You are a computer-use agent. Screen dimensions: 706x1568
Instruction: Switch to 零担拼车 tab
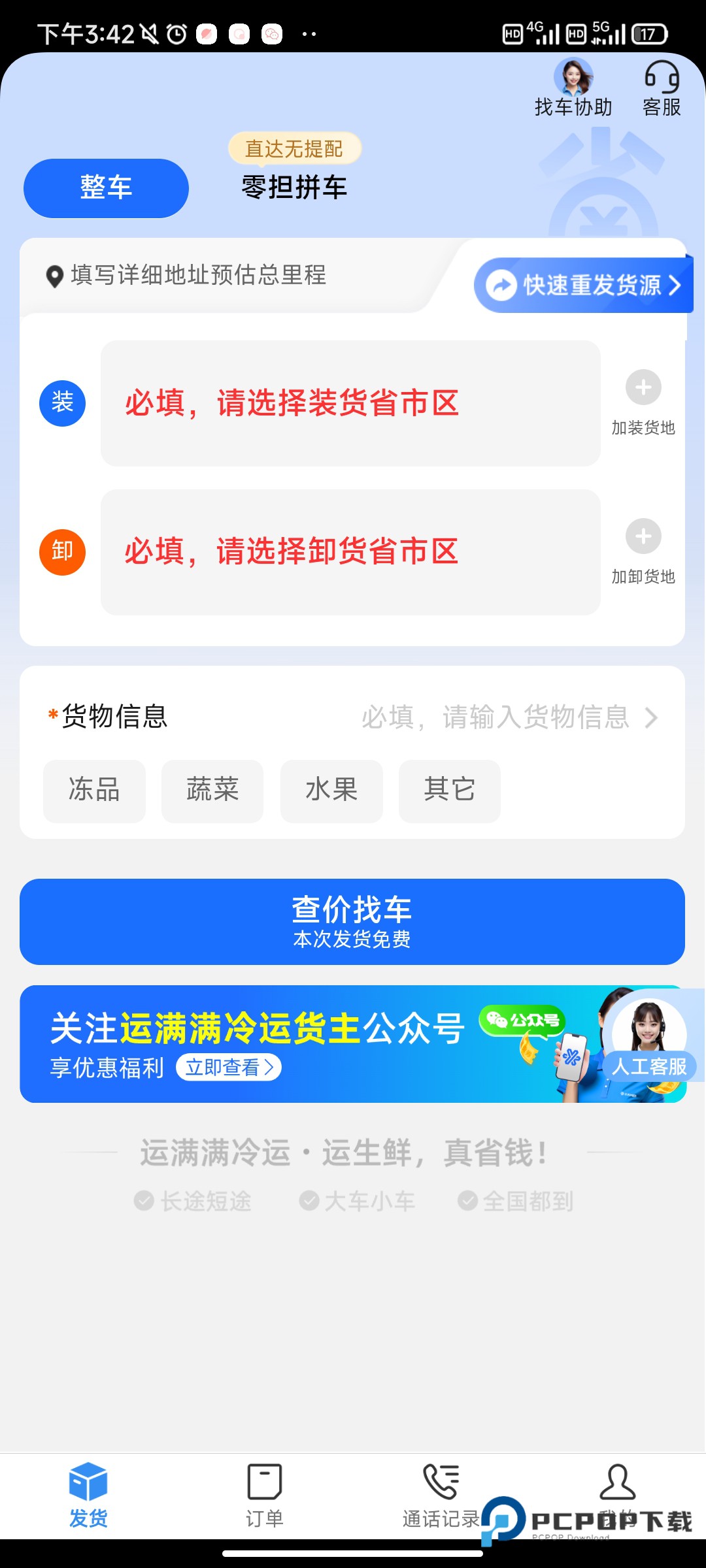pos(294,188)
